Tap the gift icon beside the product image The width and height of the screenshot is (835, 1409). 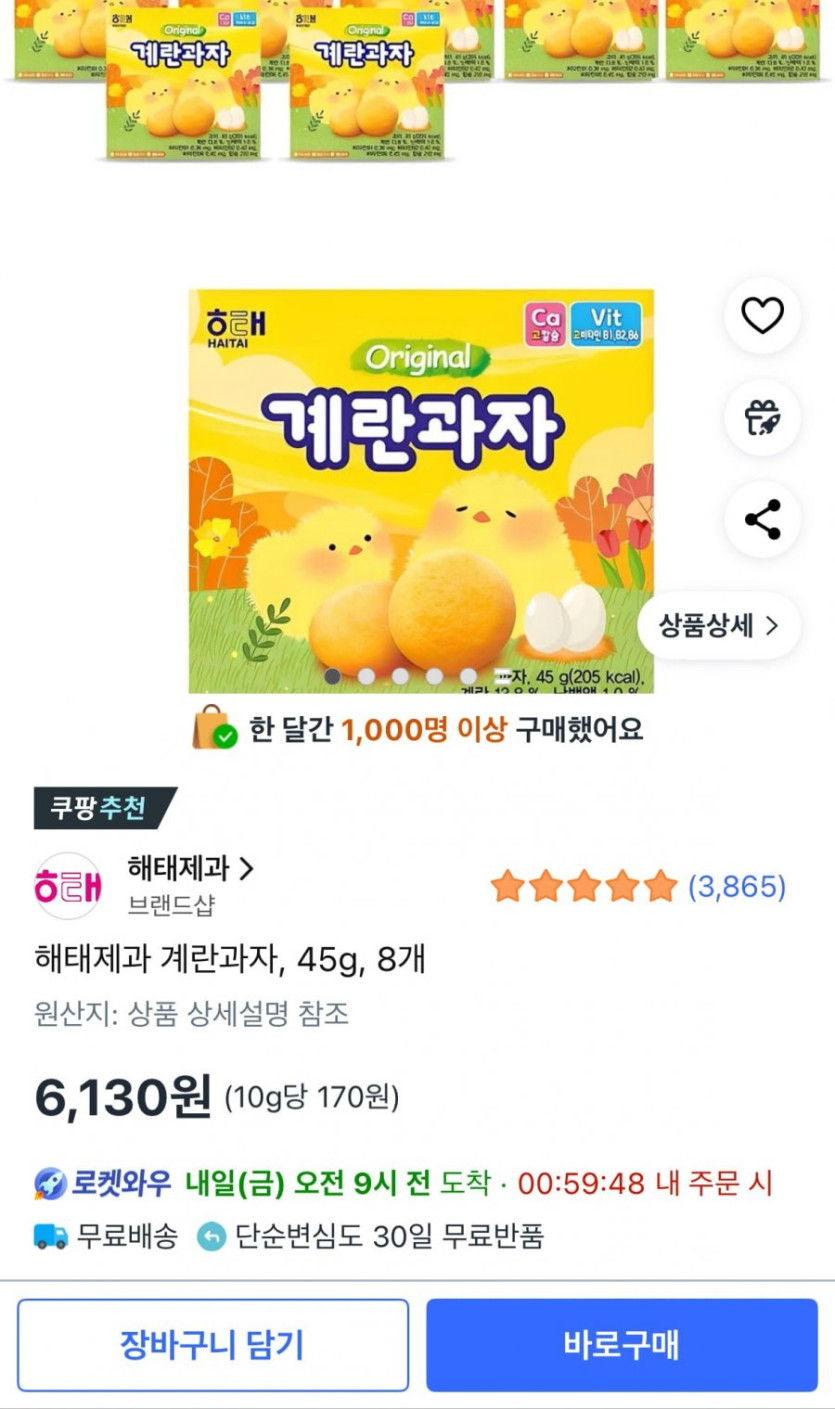(762, 418)
